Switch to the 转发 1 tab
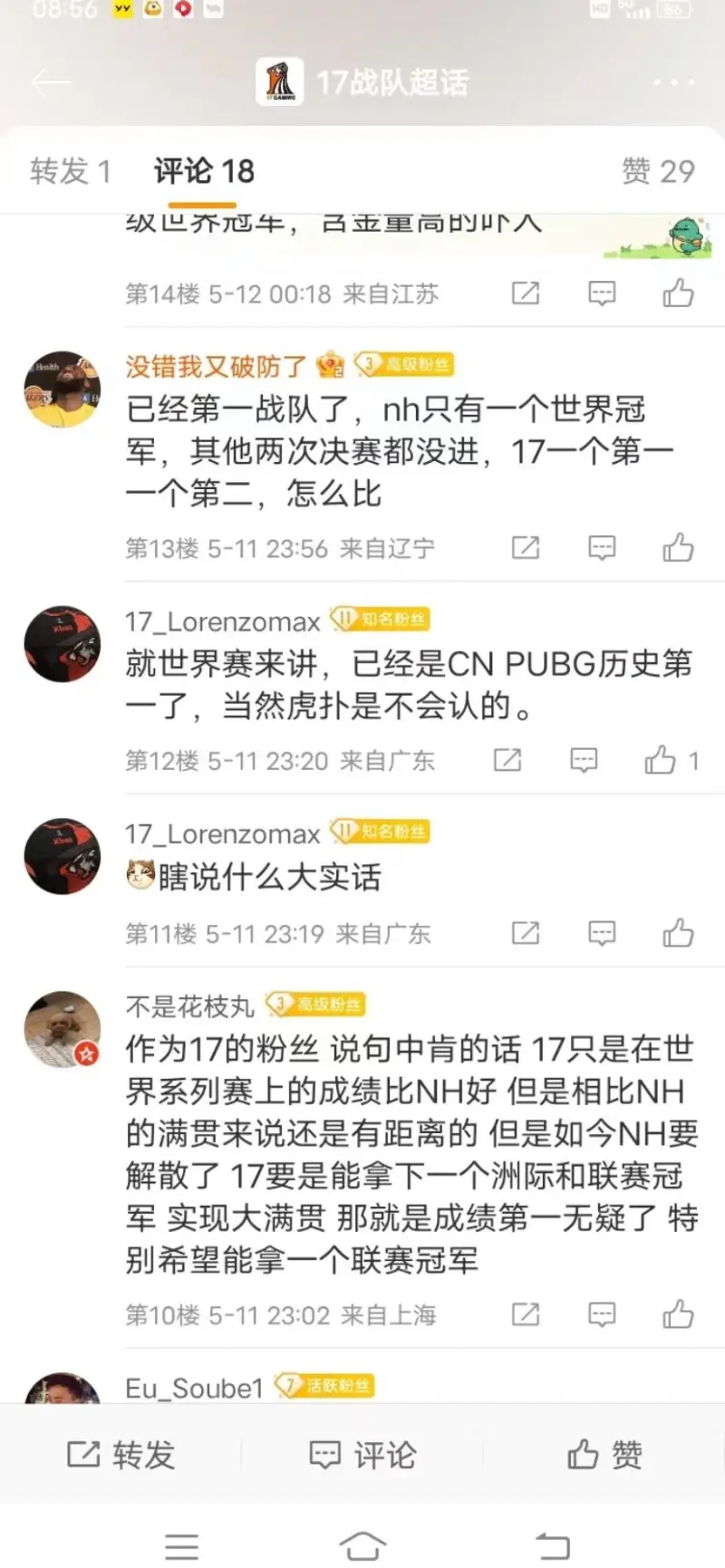The height and width of the screenshot is (1568, 725). point(70,171)
